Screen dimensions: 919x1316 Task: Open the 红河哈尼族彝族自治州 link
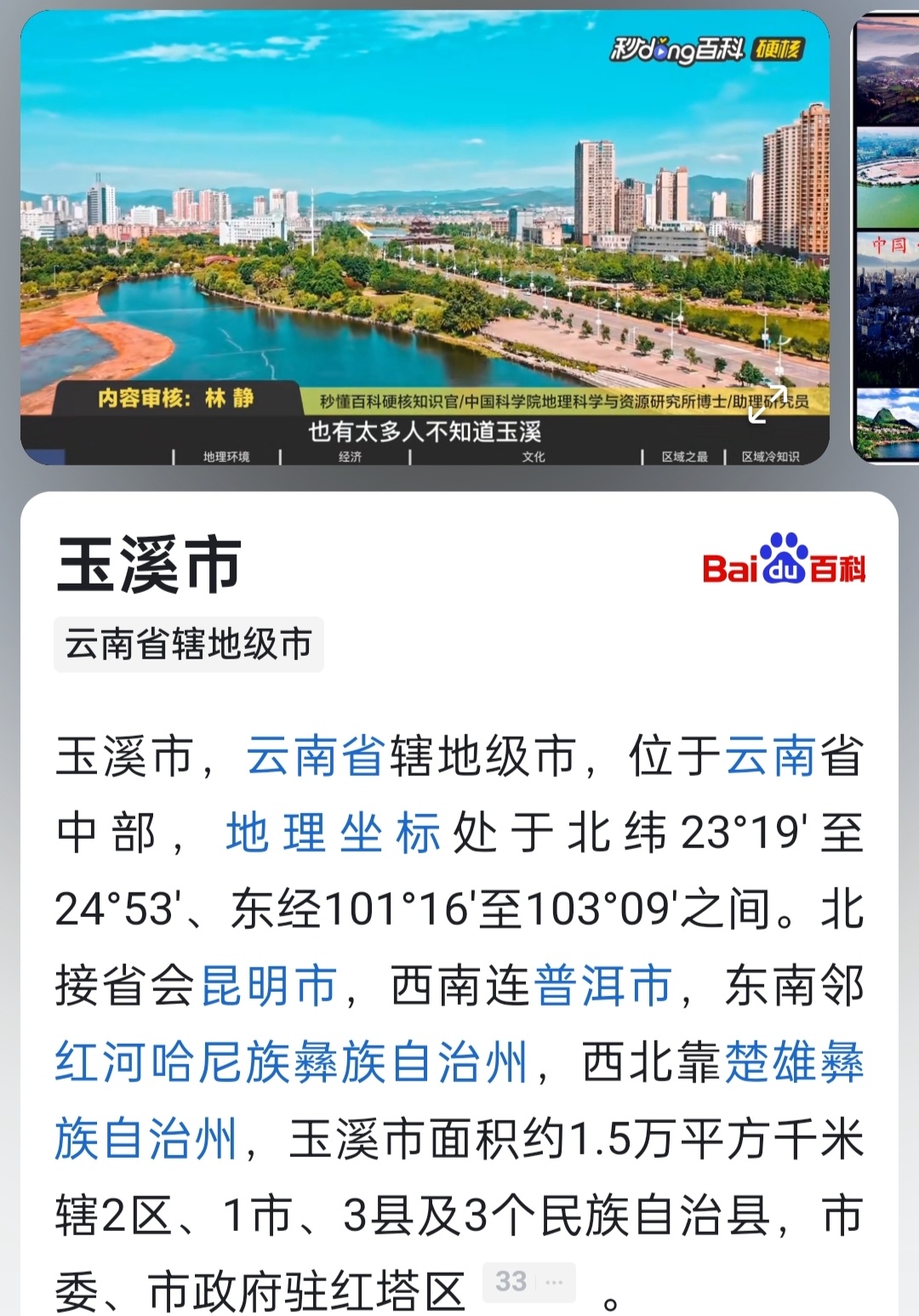click(x=292, y=1062)
